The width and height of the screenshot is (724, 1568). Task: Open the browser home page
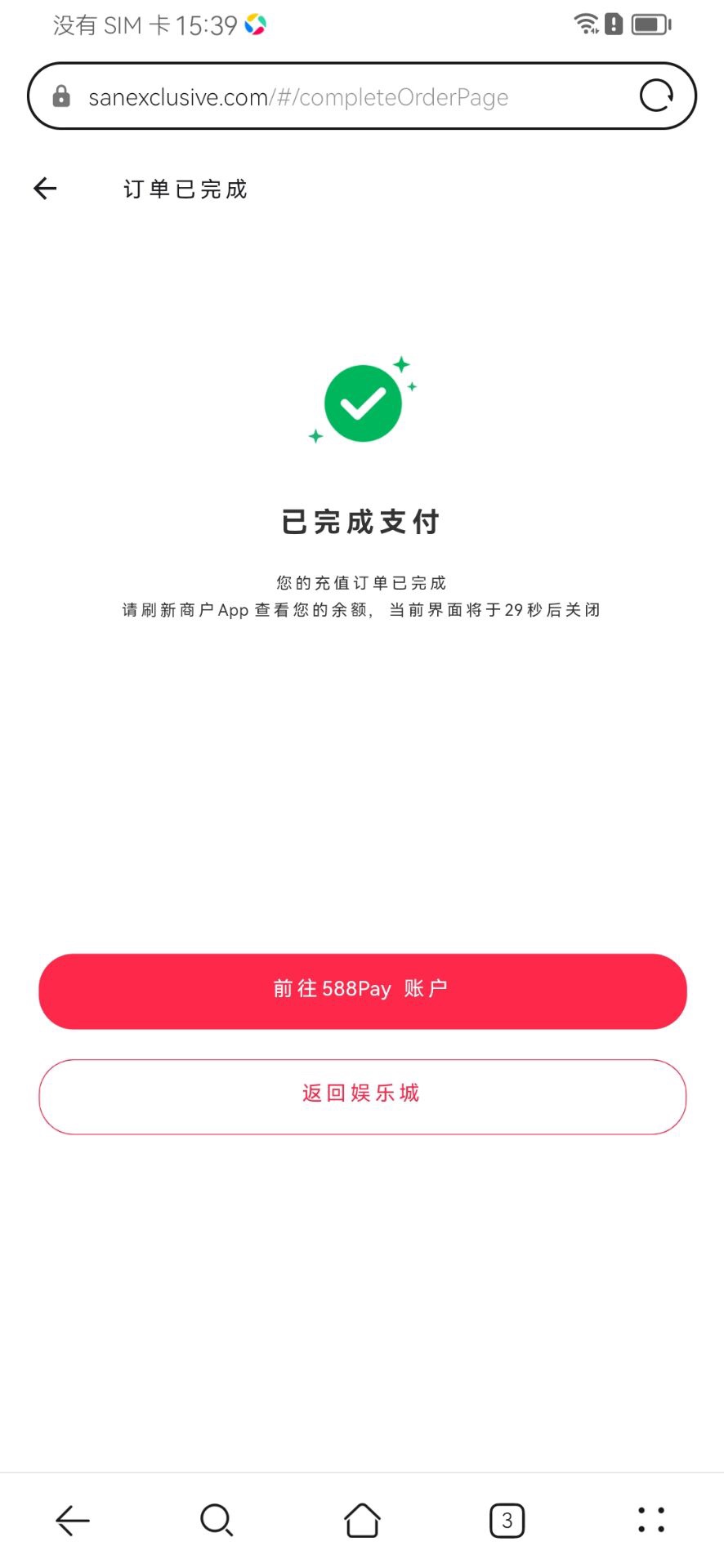[362, 1520]
